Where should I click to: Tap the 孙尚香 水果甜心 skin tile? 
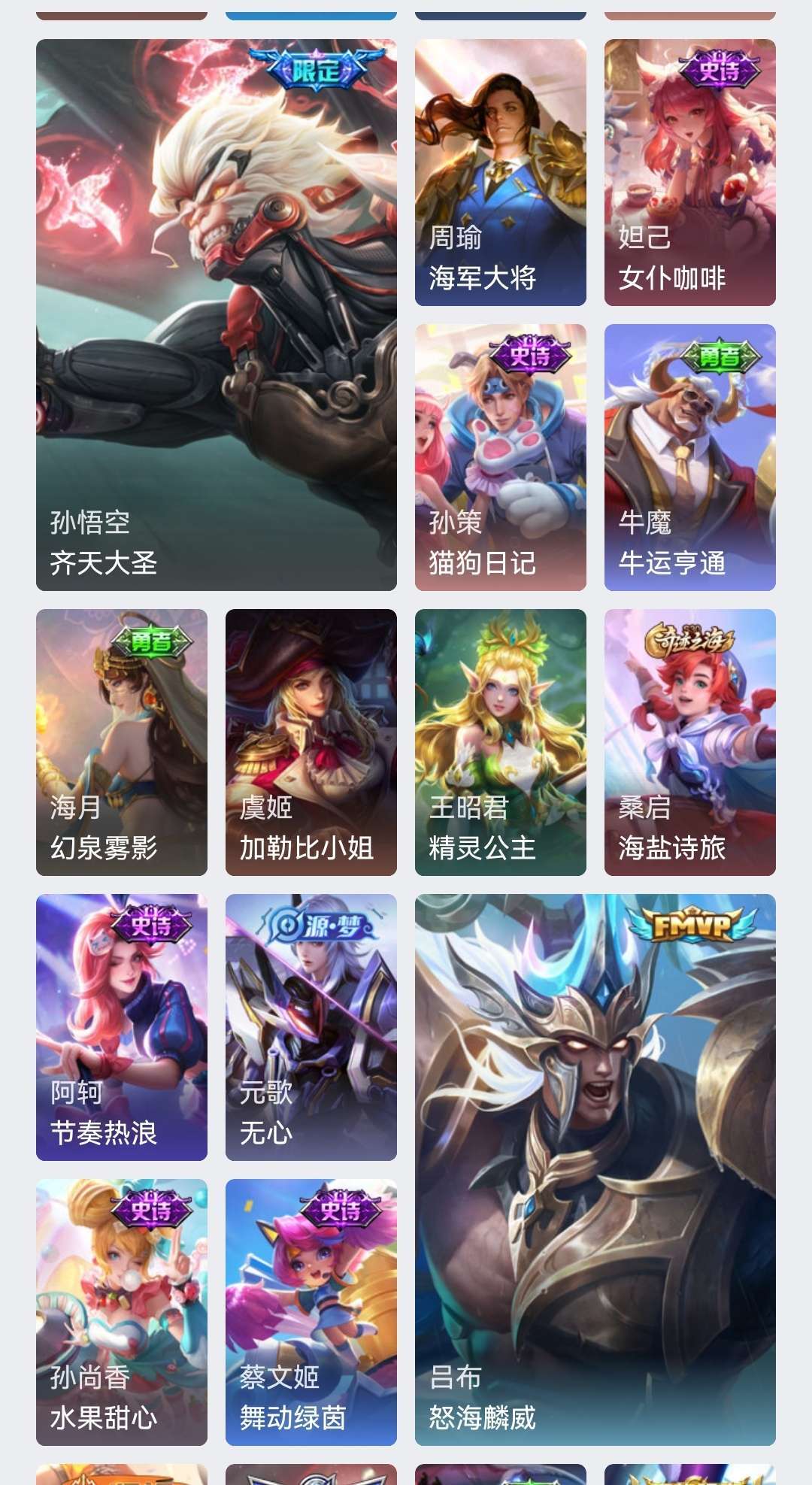122,1312
